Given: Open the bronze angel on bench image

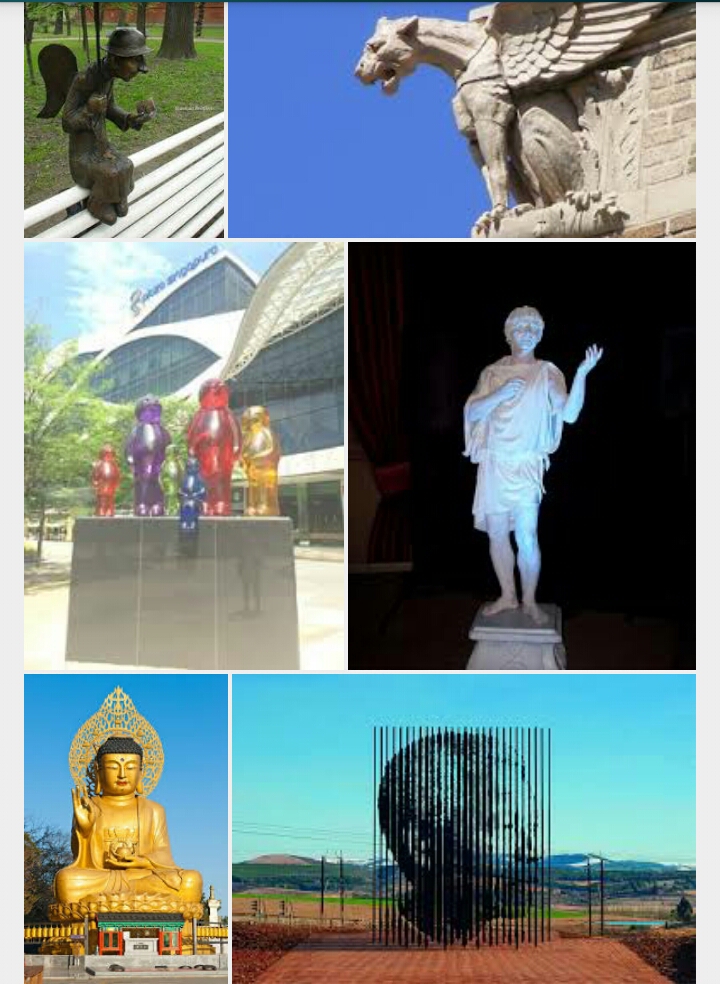Looking at the screenshot, I should [x=124, y=120].
